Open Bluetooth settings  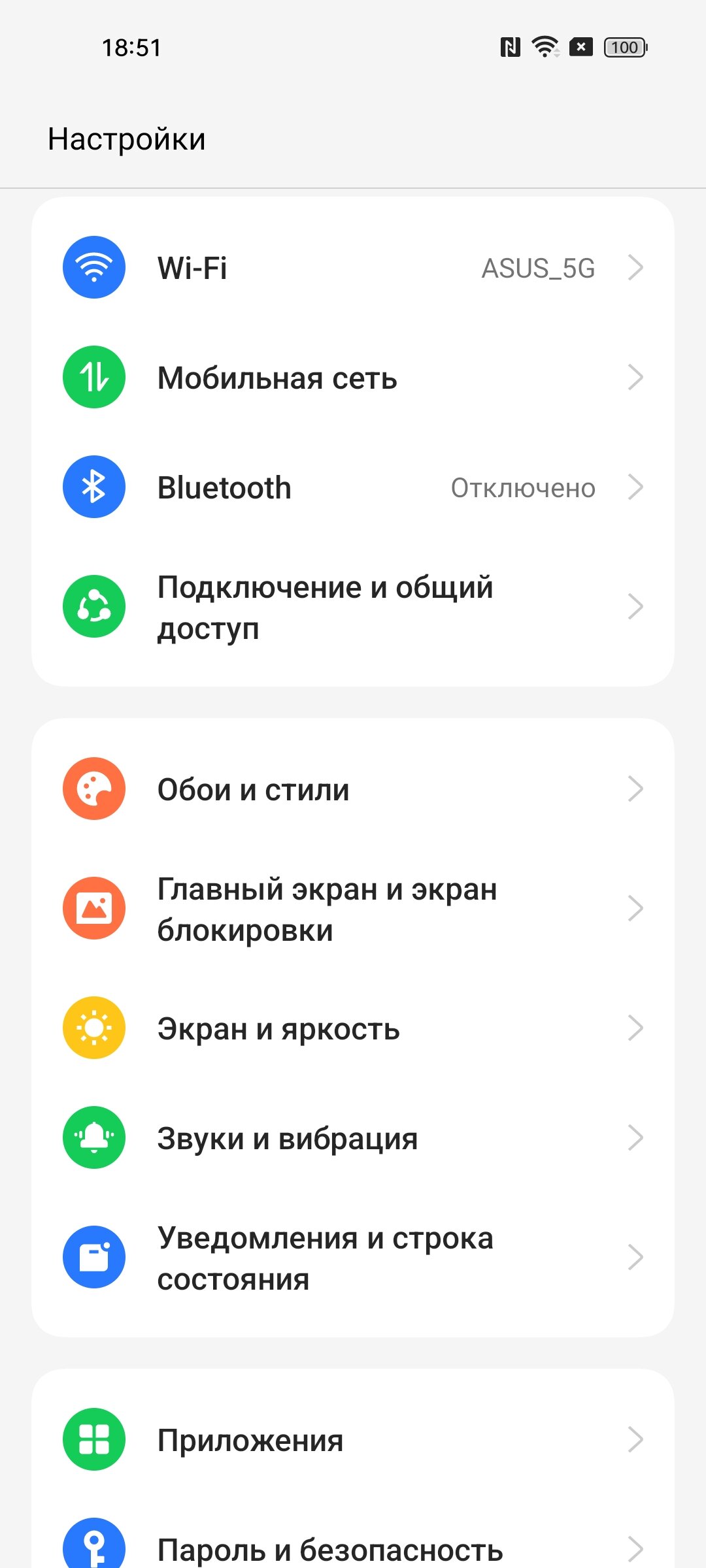[x=353, y=487]
